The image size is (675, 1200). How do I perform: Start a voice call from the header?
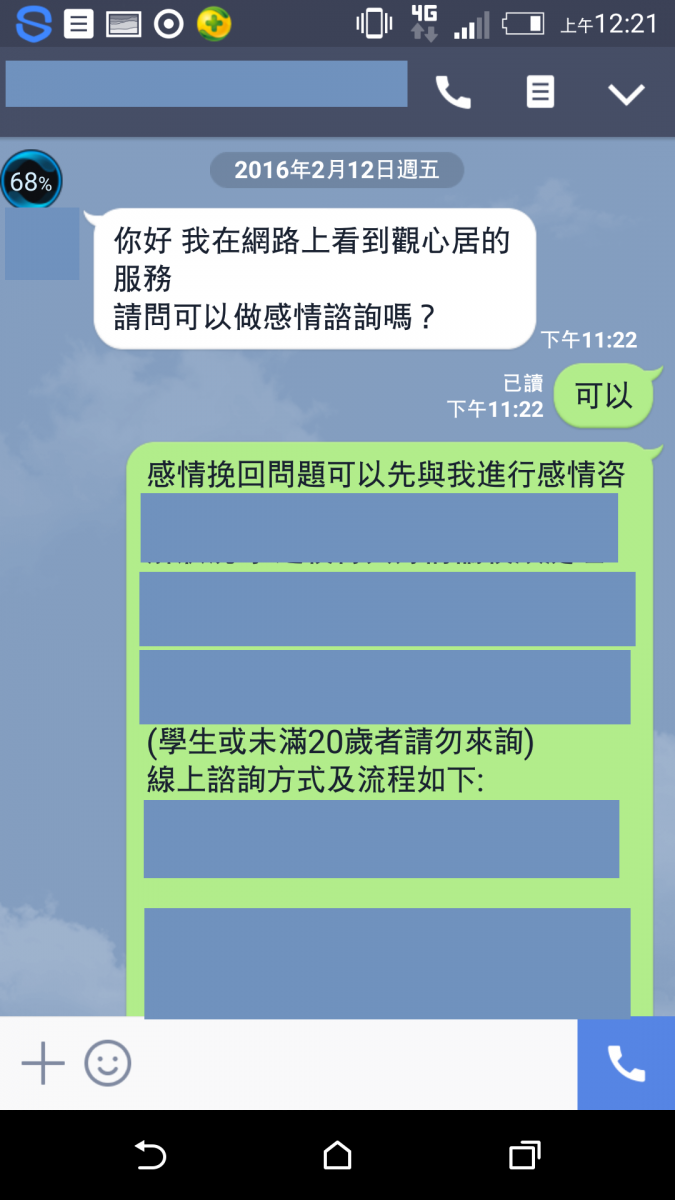point(453,93)
